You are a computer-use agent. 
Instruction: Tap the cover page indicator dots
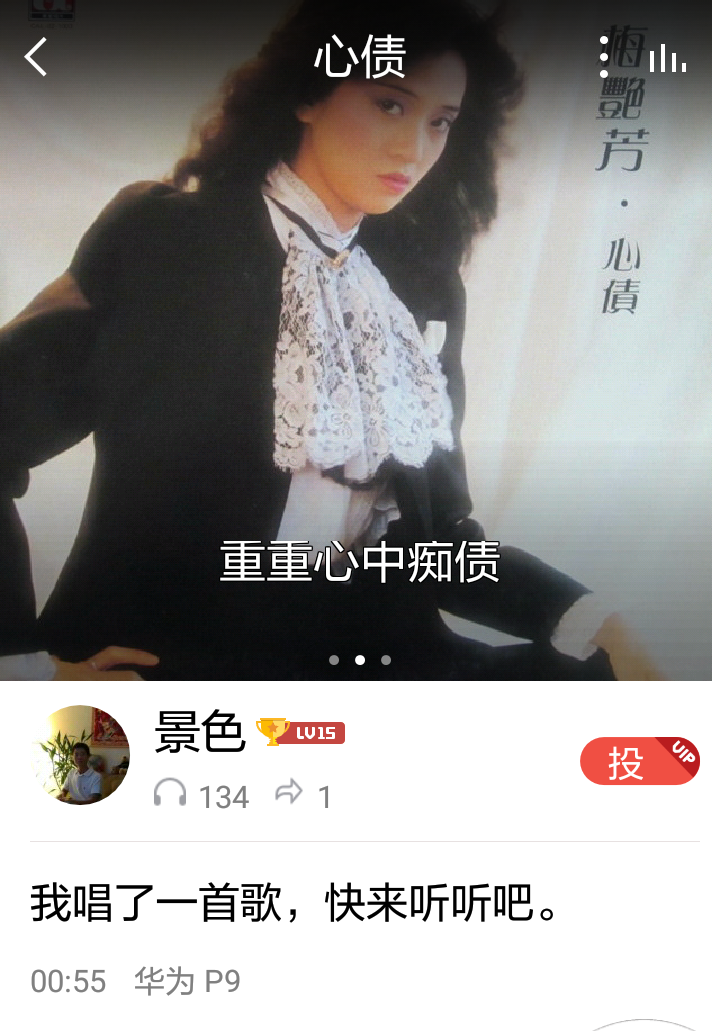coord(360,660)
